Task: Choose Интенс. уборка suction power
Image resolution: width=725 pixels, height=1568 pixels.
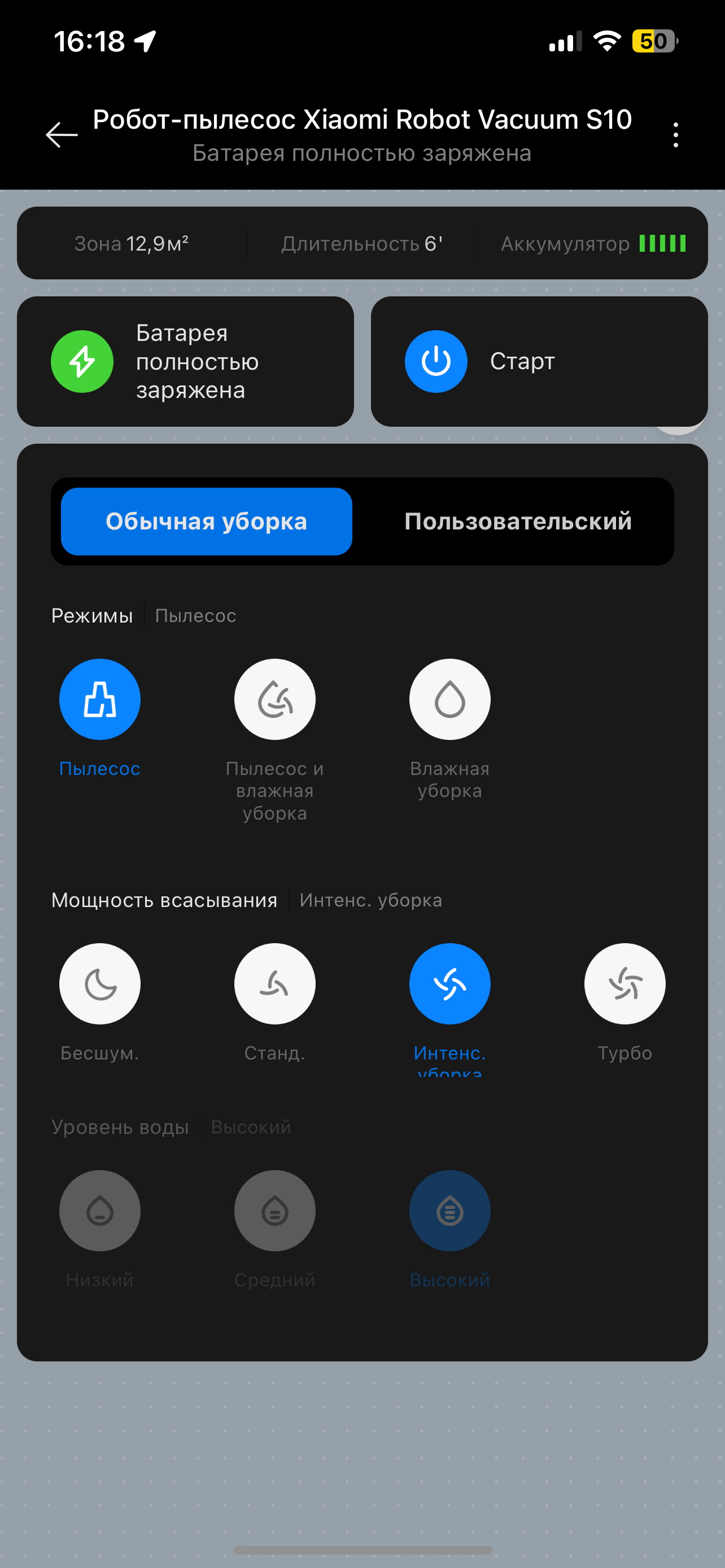Action: pyautogui.click(x=449, y=984)
